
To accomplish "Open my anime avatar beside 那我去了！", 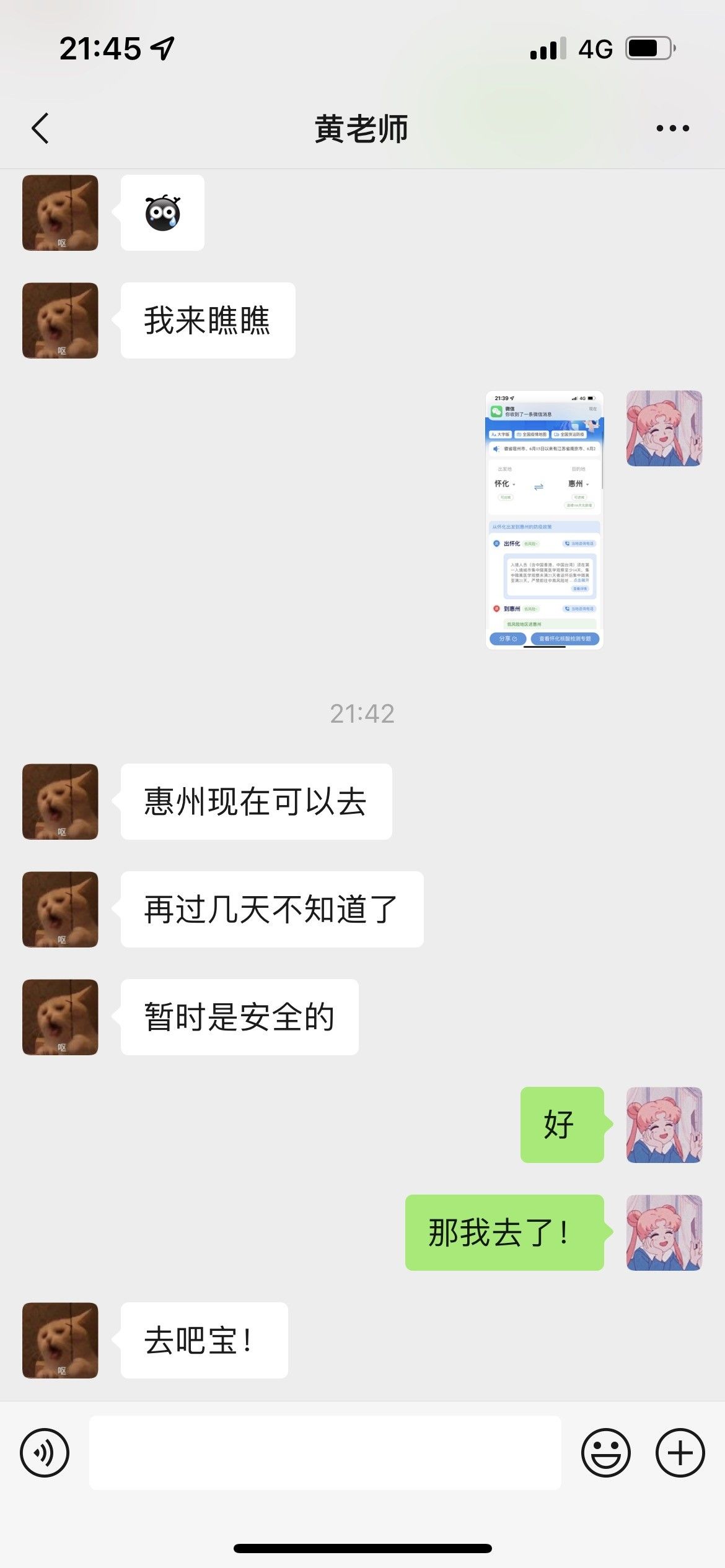I will click(x=664, y=1233).
